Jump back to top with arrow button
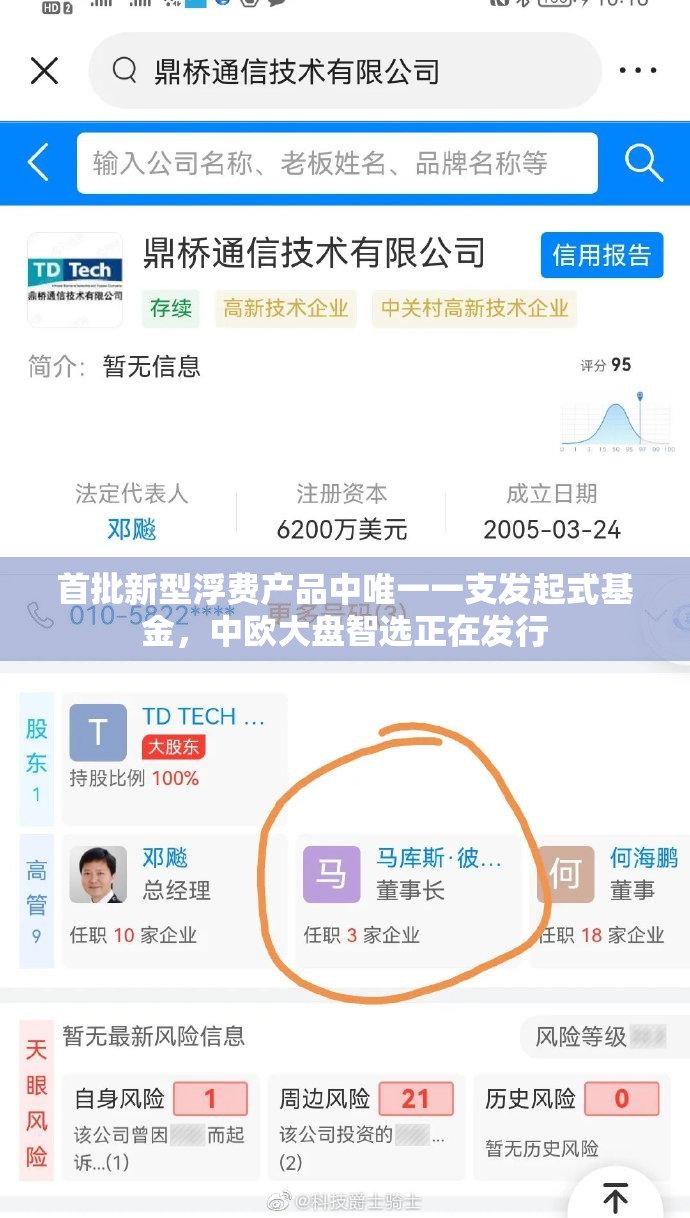The width and height of the screenshot is (690, 1218). 615,1195
